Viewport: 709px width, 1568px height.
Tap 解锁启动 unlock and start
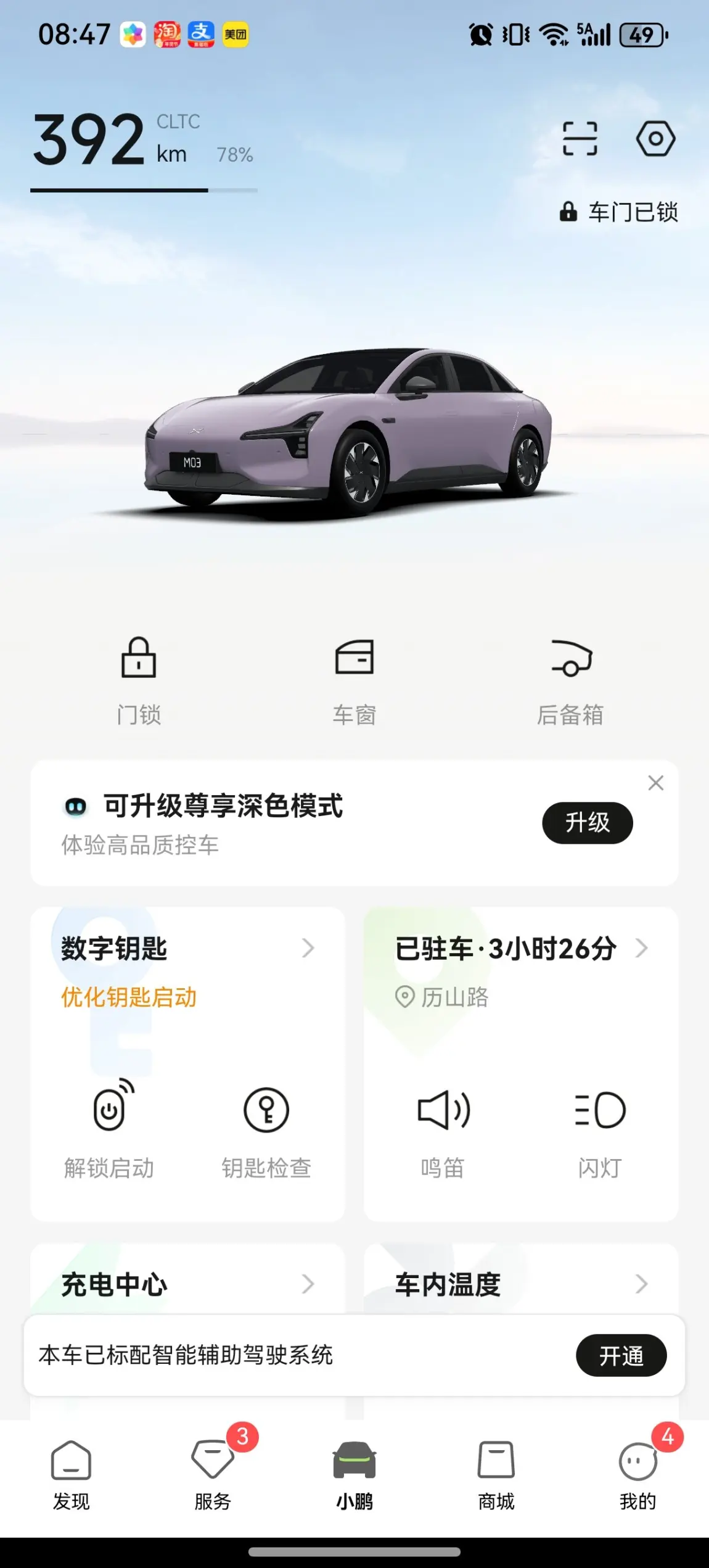point(110,1129)
